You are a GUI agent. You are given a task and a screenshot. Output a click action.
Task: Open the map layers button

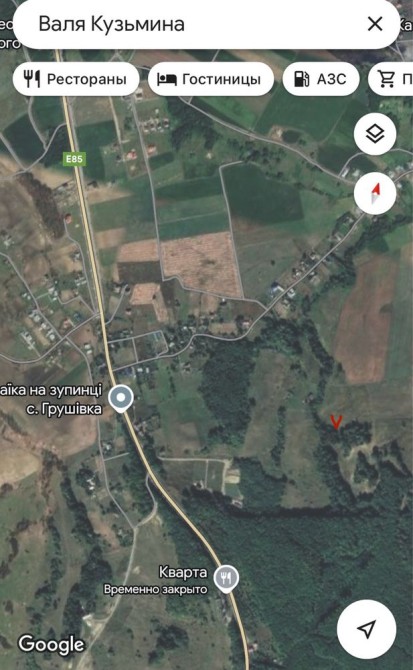pos(375,134)
